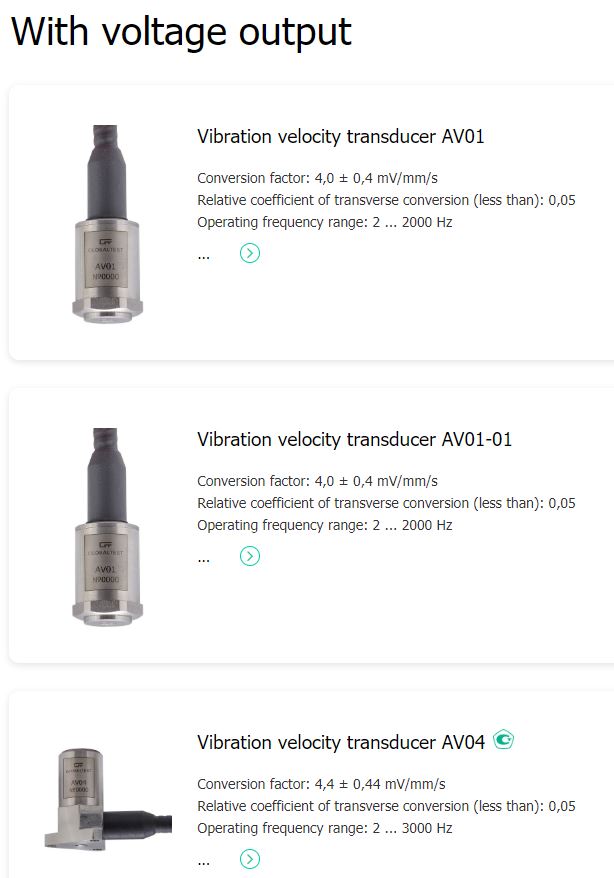The image size is (614, 878).
Task: Tap the arrow icon under AV04 specs
Action: pyautogui.click(x=250, y=859)
